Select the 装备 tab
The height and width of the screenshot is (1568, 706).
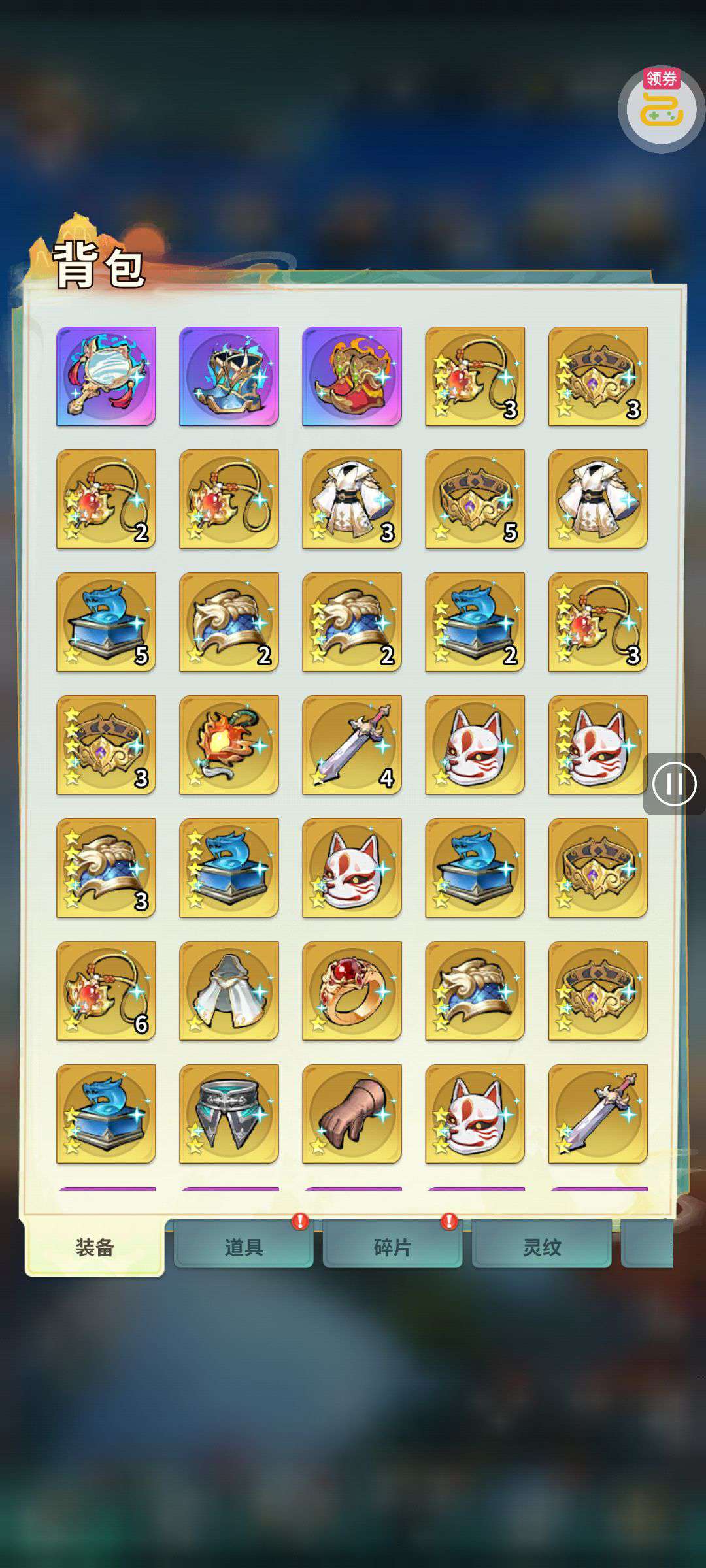click(95, 1247)
